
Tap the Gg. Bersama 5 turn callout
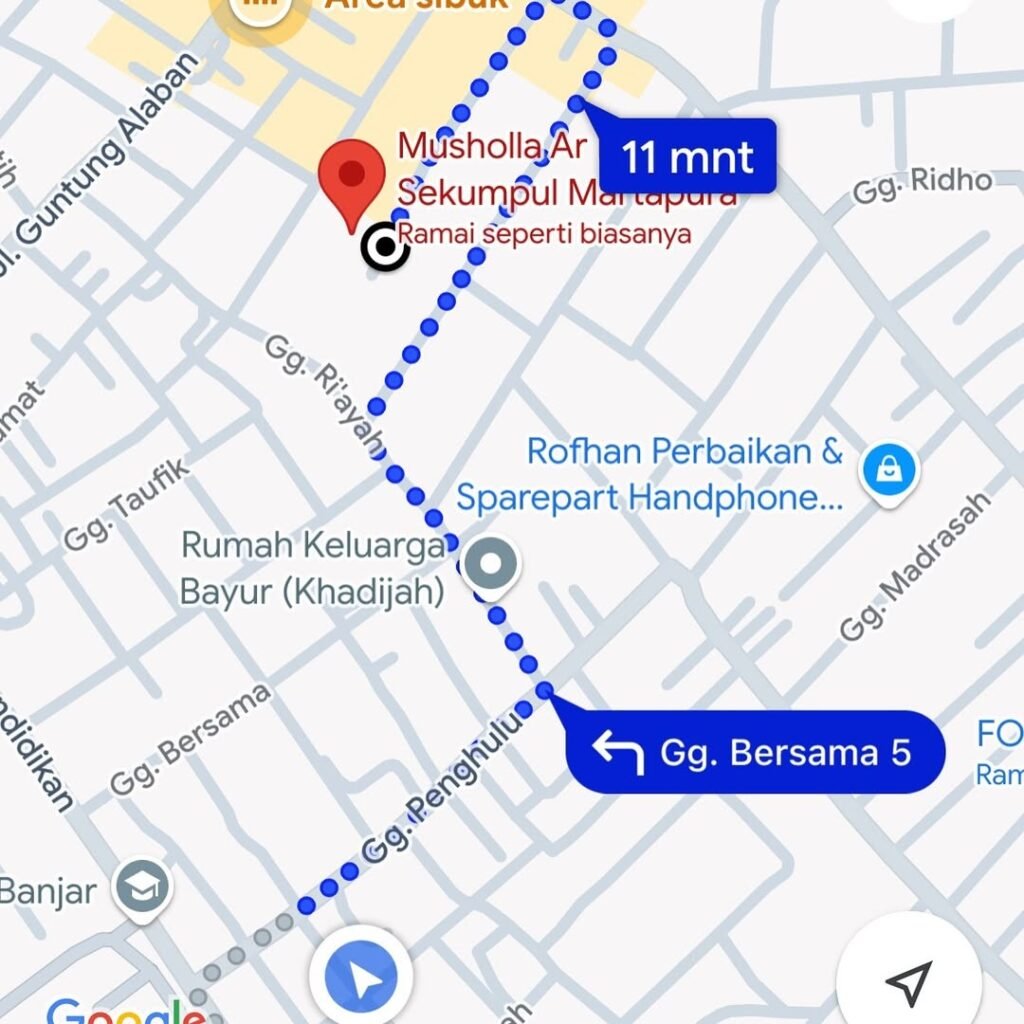click(x=756, y=753)
